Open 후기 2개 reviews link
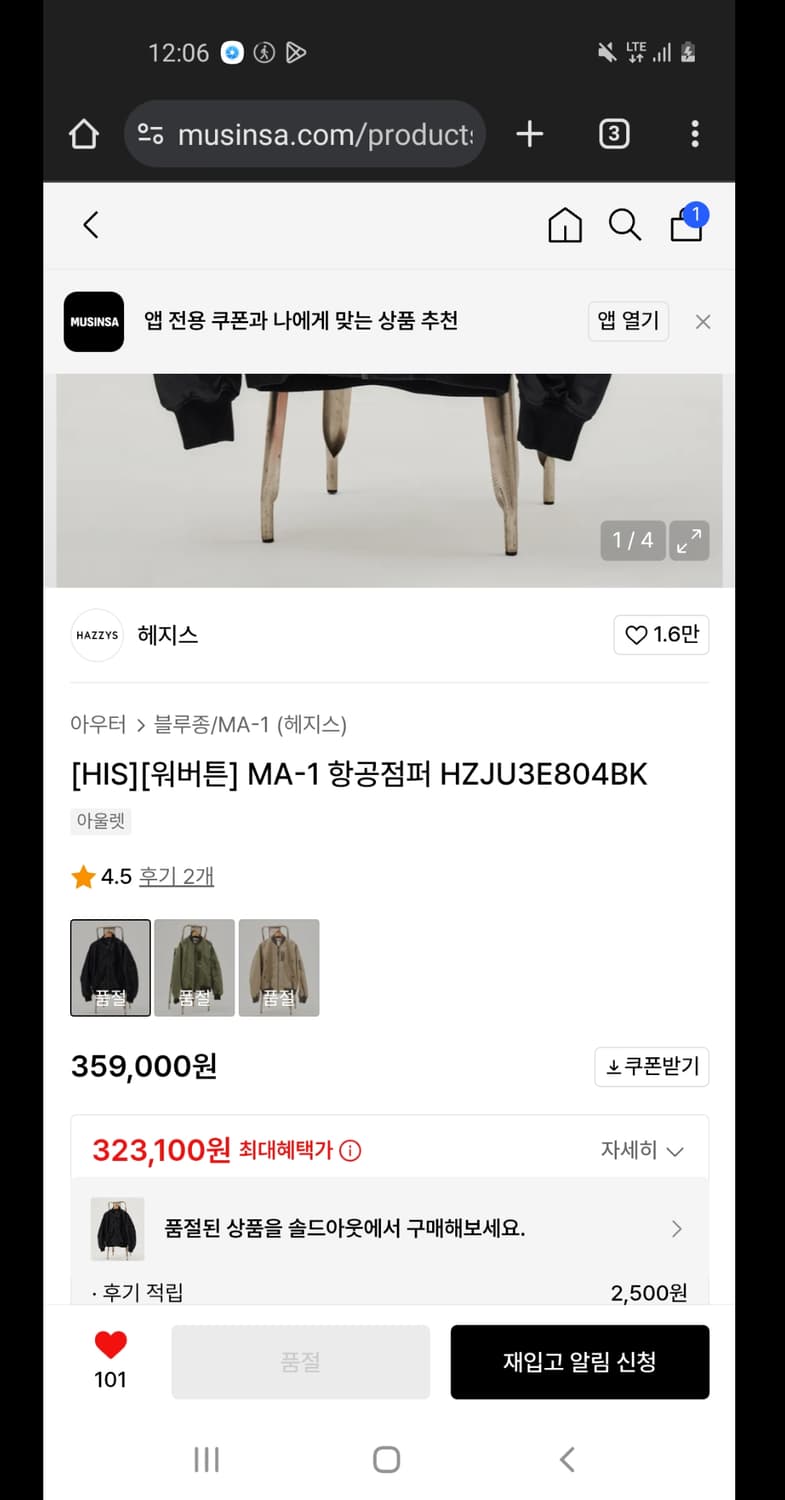This screenshot has height=1500, width=785. pos(177,875)
